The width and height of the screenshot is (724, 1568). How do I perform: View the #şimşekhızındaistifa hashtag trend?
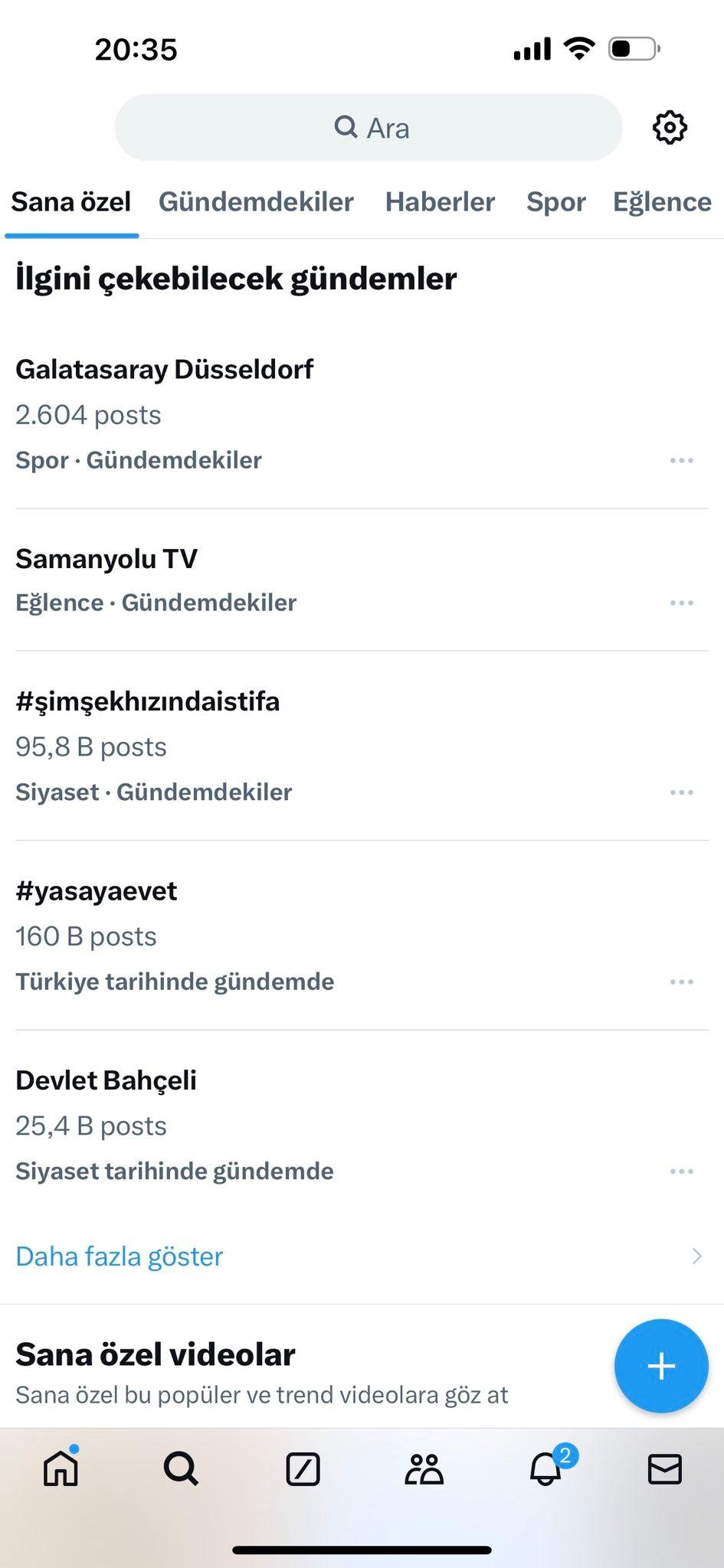click(362, 746)
